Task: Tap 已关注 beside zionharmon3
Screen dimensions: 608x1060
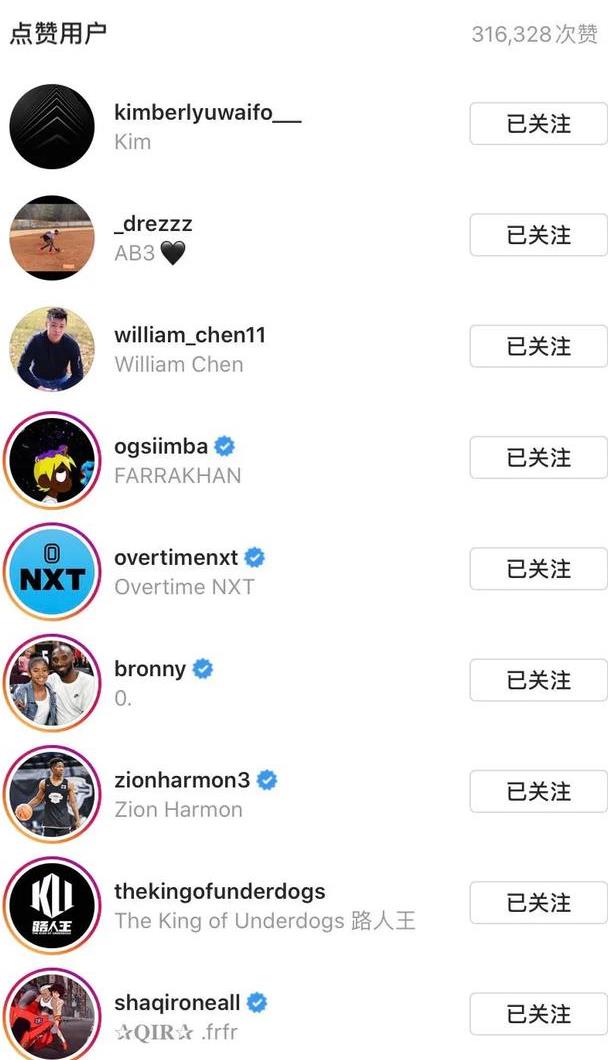Action: coord(538,791)
